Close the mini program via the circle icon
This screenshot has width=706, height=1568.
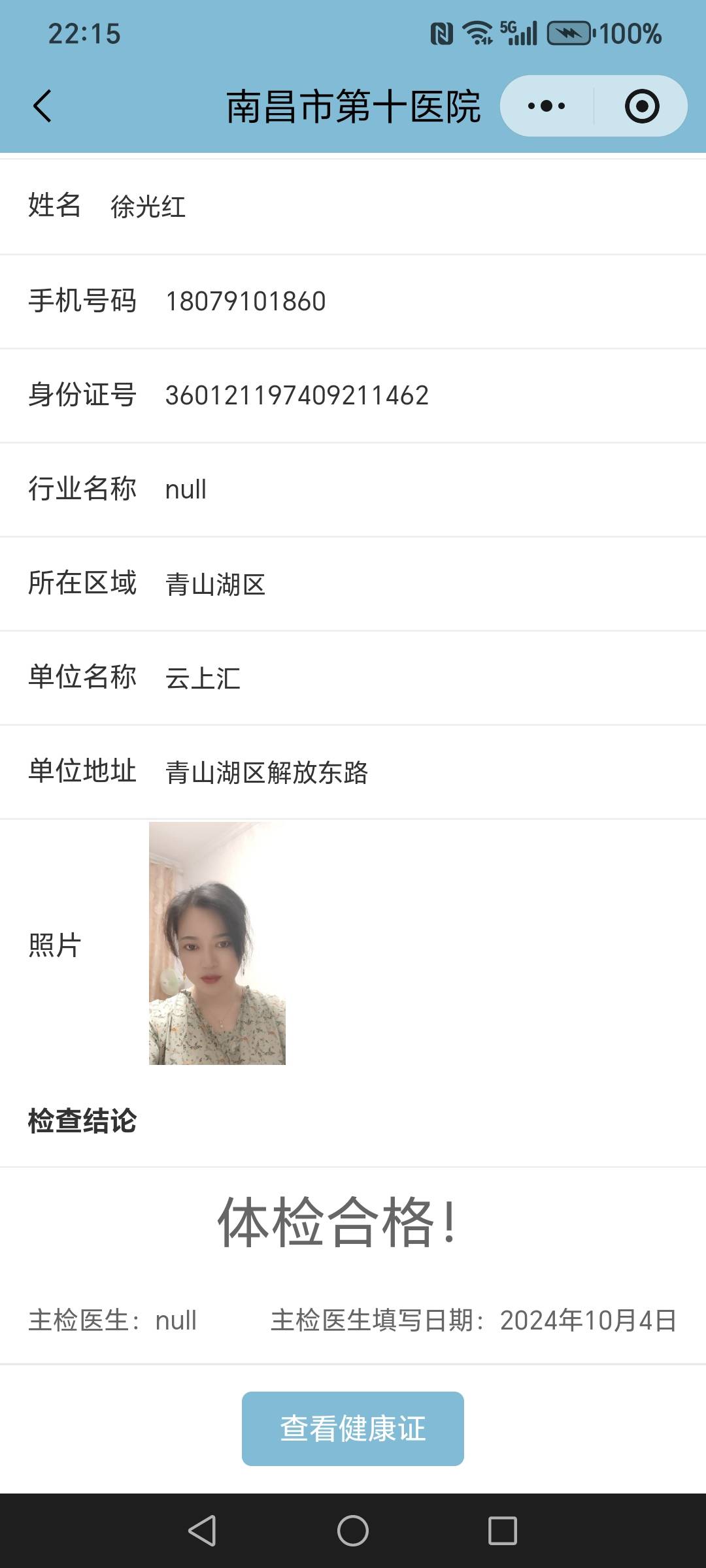coord(641,106)
